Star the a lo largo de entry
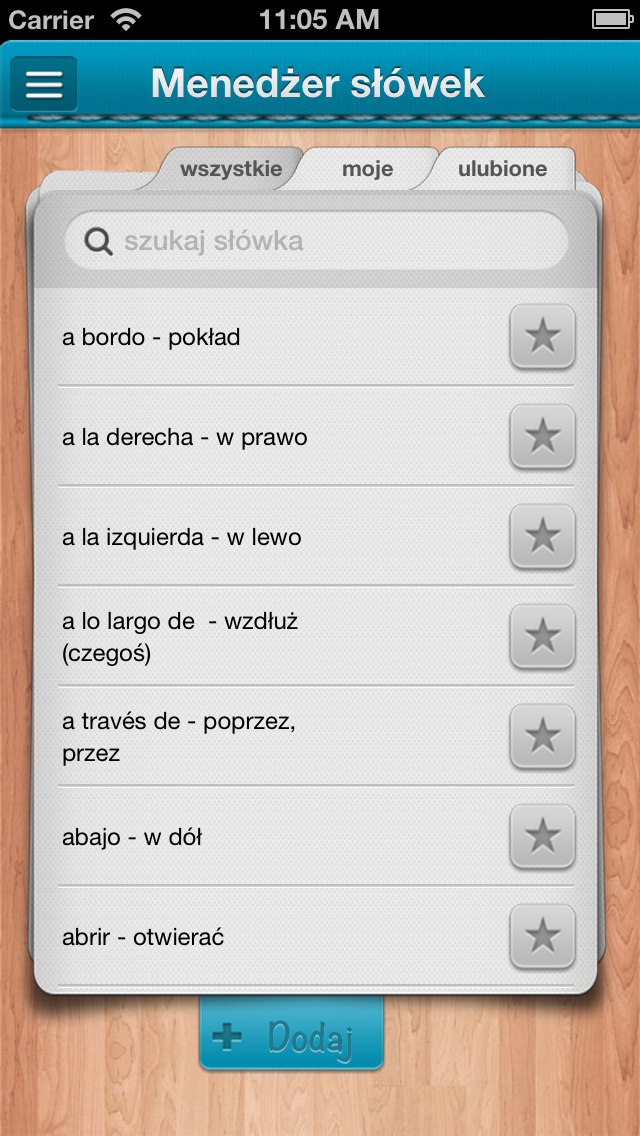The width and height of the screenshot is (640, 1136). coord(542,637)
